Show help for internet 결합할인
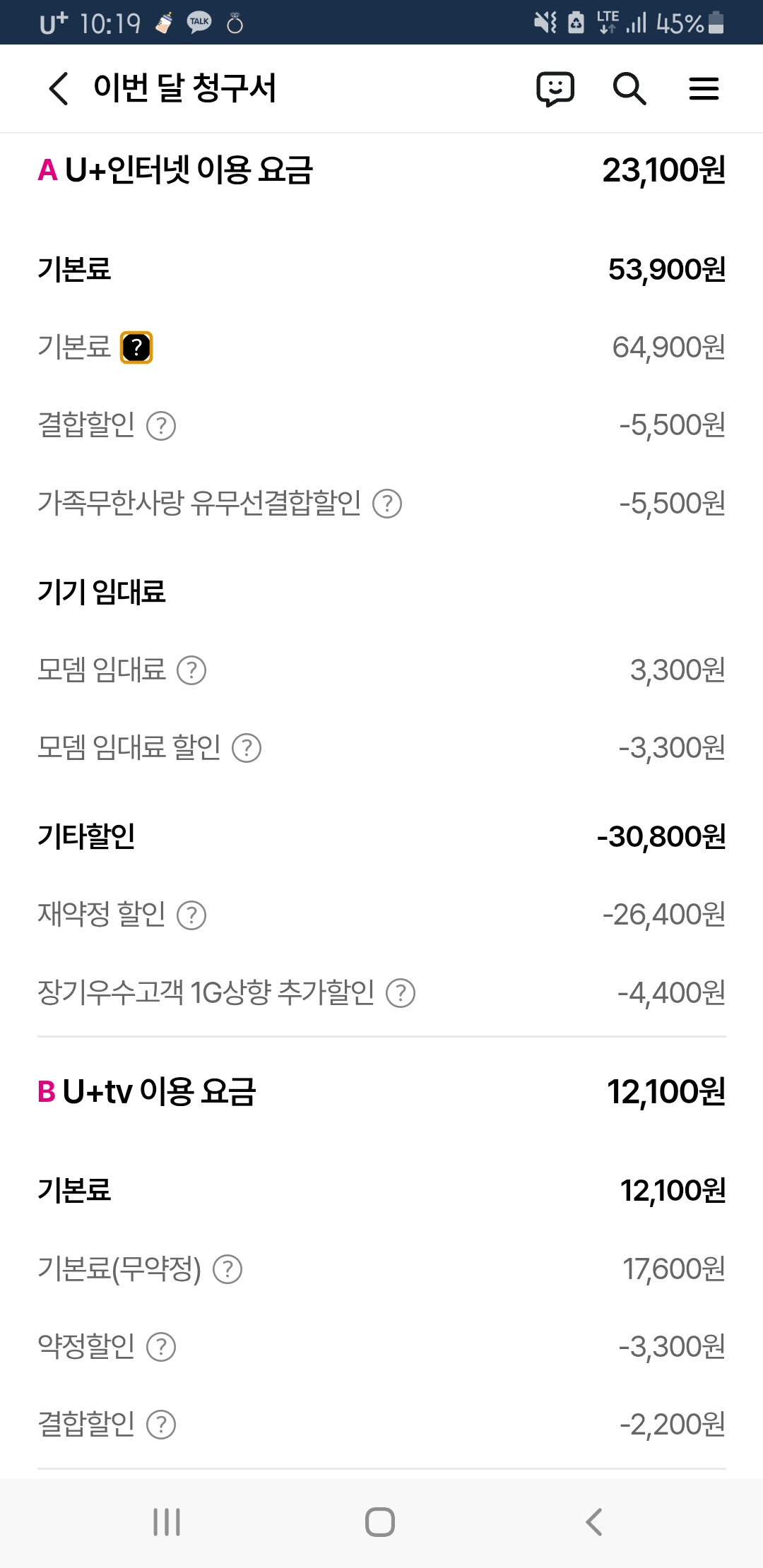 pyautogui.click(x=161, y=426)
